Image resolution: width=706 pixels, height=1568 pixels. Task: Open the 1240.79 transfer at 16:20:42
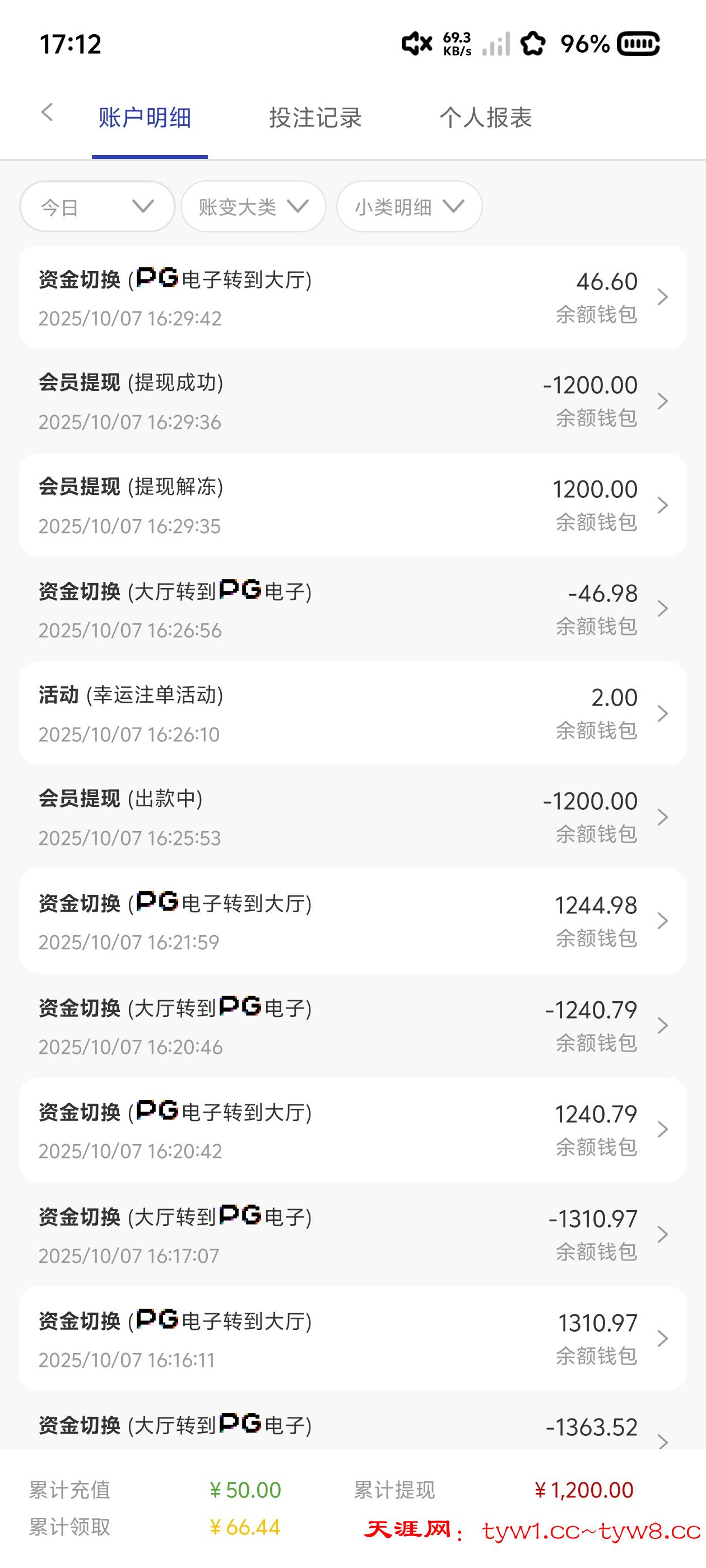352,1130
